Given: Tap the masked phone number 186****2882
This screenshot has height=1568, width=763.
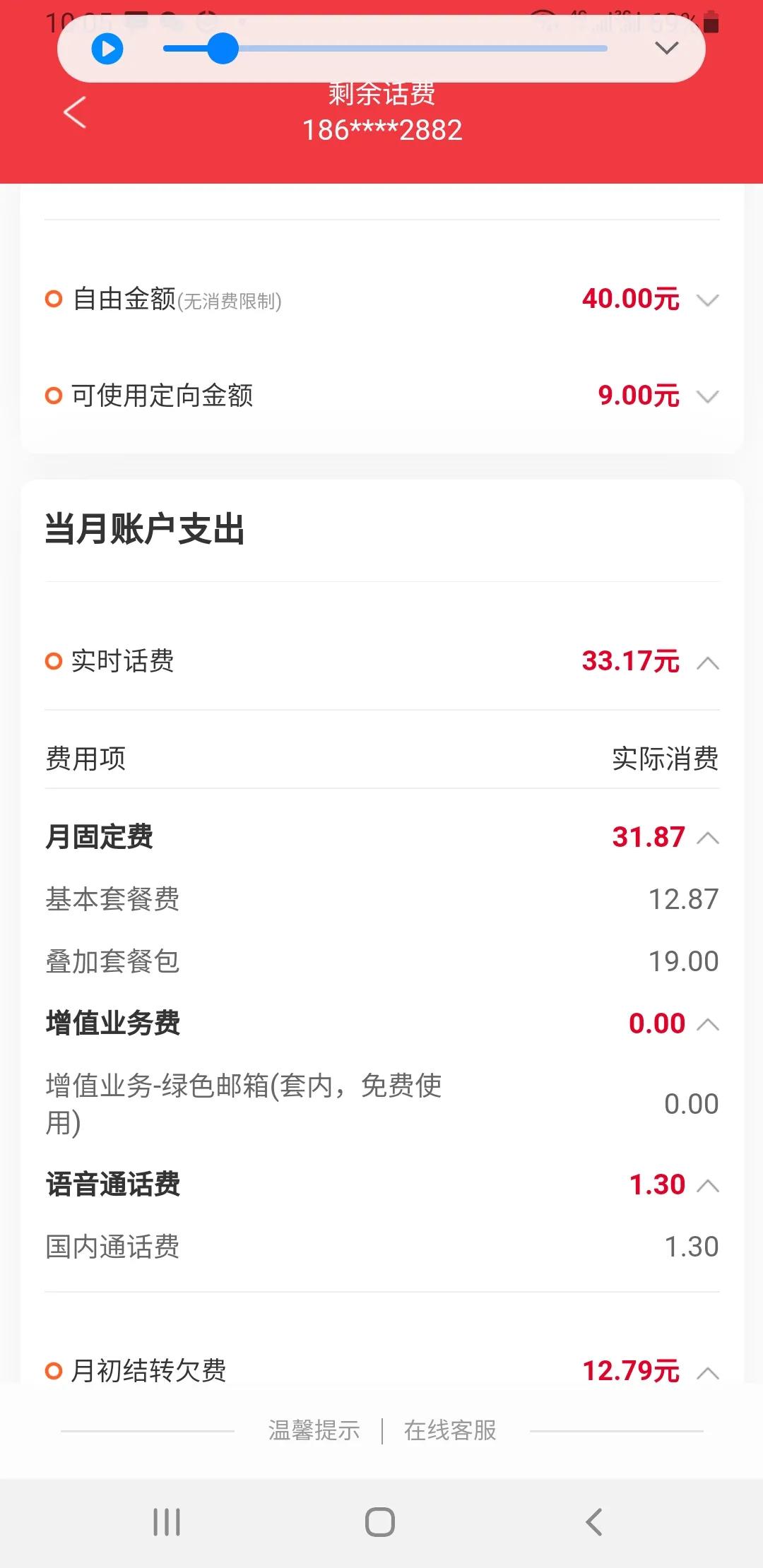Looking at the screenshot, I should [x=381, y=130].
